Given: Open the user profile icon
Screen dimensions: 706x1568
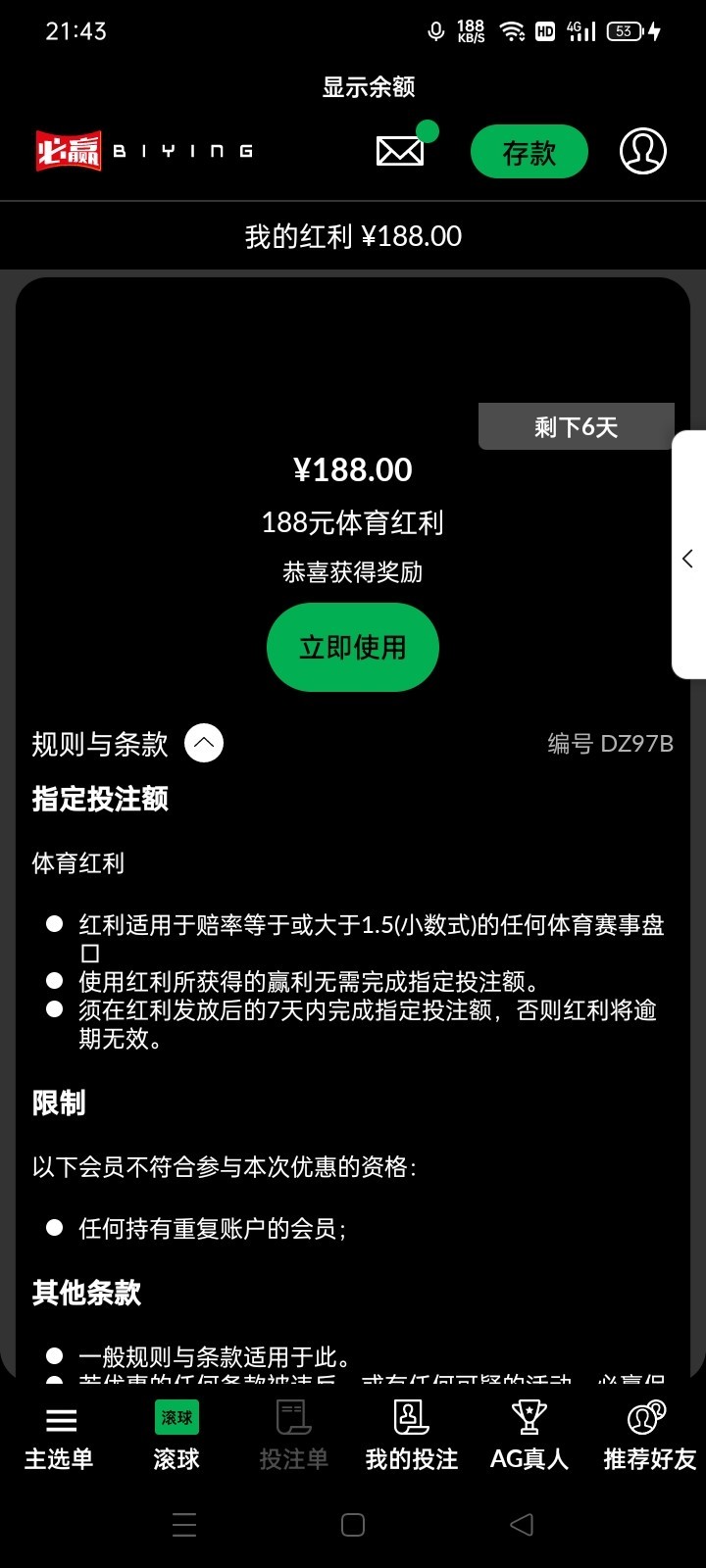Looking at the screenshot, I should coord(642,151).
